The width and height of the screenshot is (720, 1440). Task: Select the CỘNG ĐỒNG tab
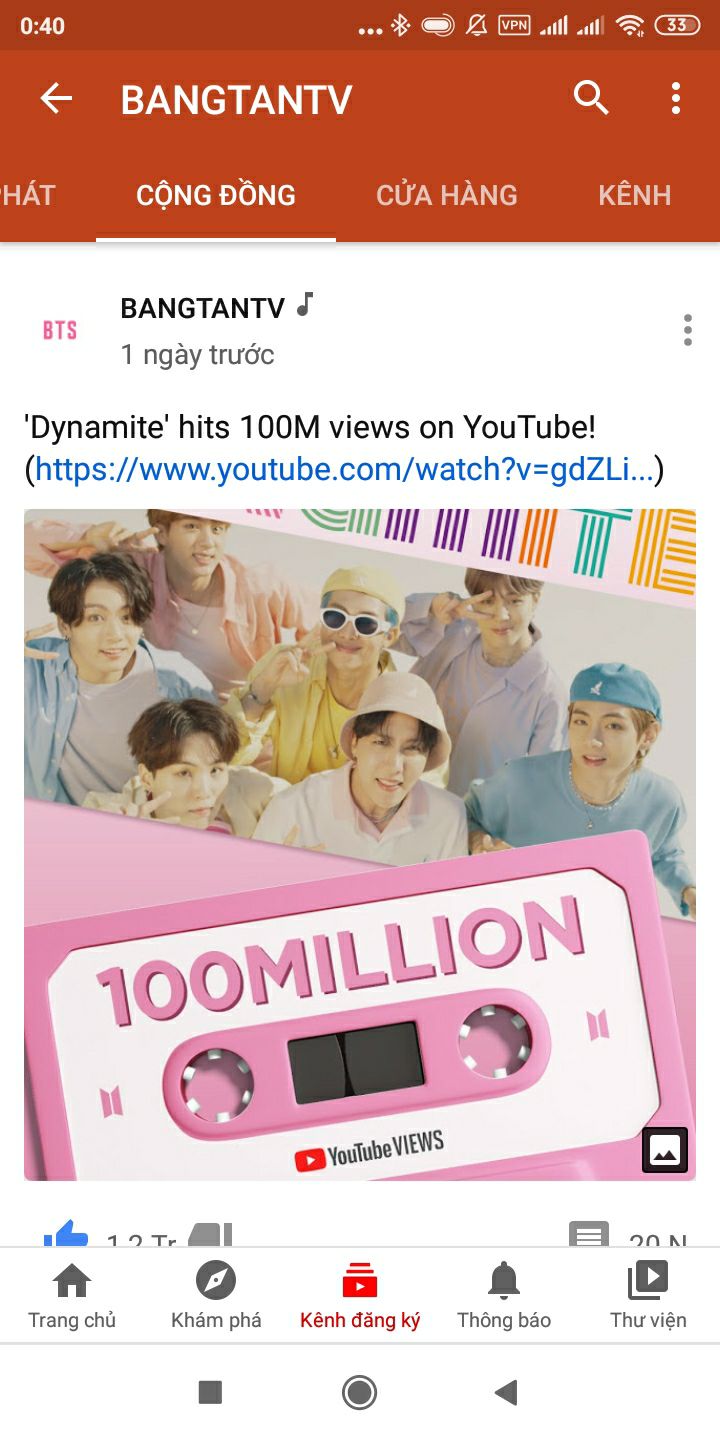(216, 195)
